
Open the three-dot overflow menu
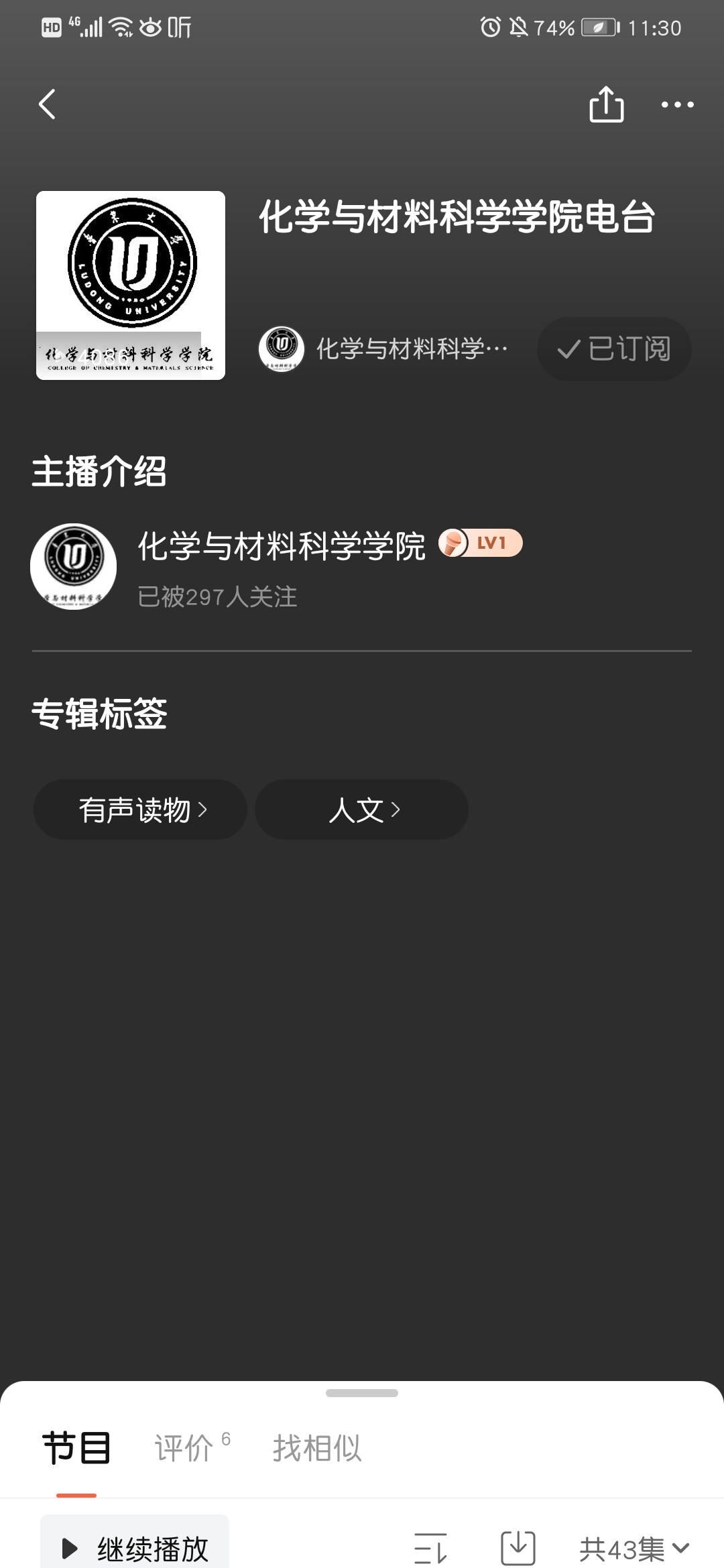pos(677,105)
